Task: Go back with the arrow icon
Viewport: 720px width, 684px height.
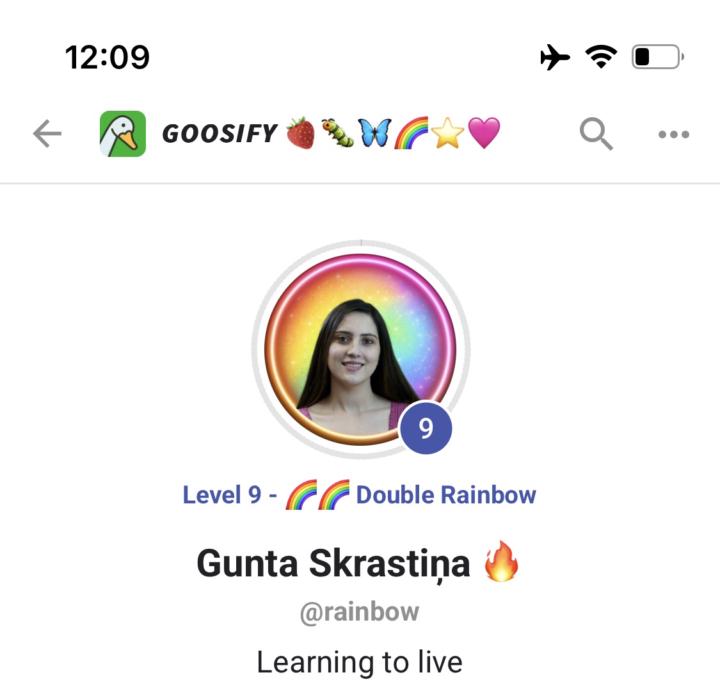Action: pos(47,134)
